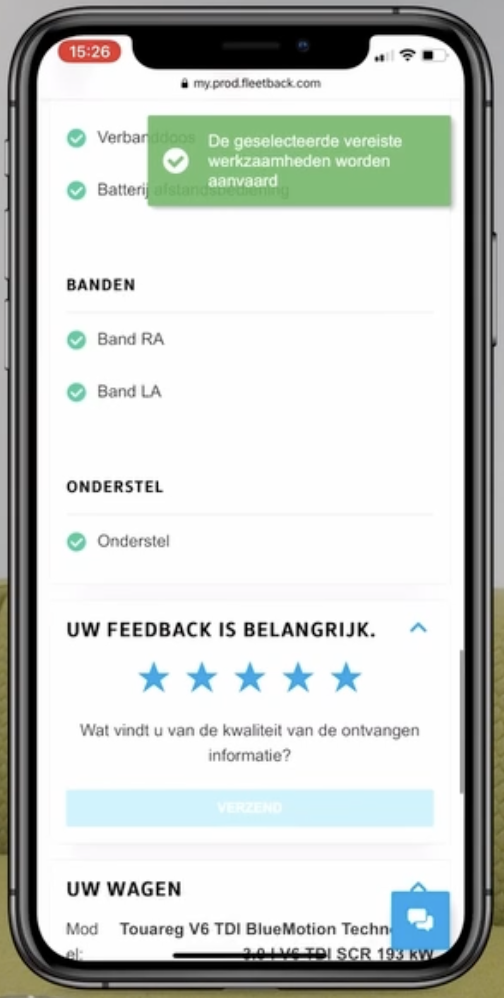Collapse the Uw wagen section
The image size is (504, 998).
[418, 886]
